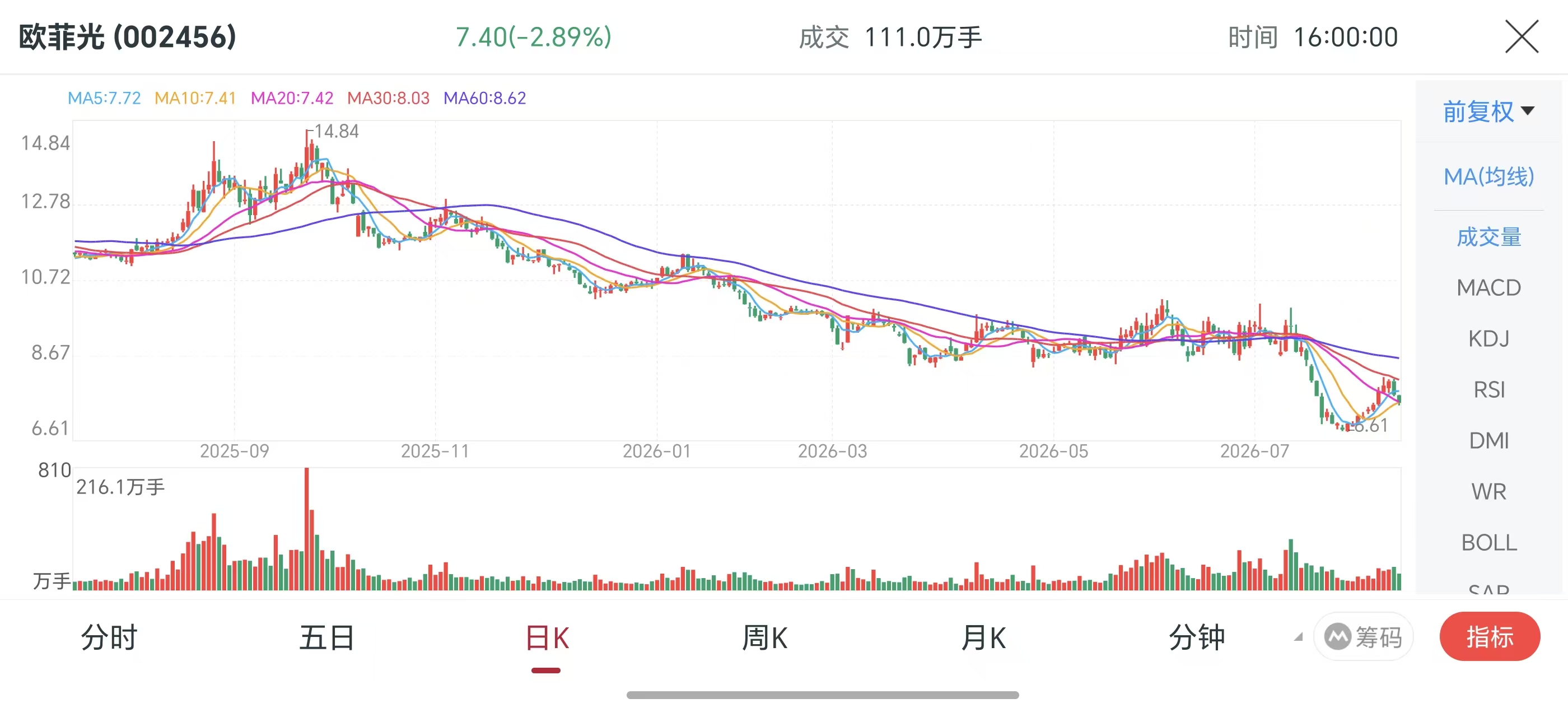Viewport: 1568px width, 717px height.
Task: Switch to the 月K chart tab
Action: tap(983, 637)
